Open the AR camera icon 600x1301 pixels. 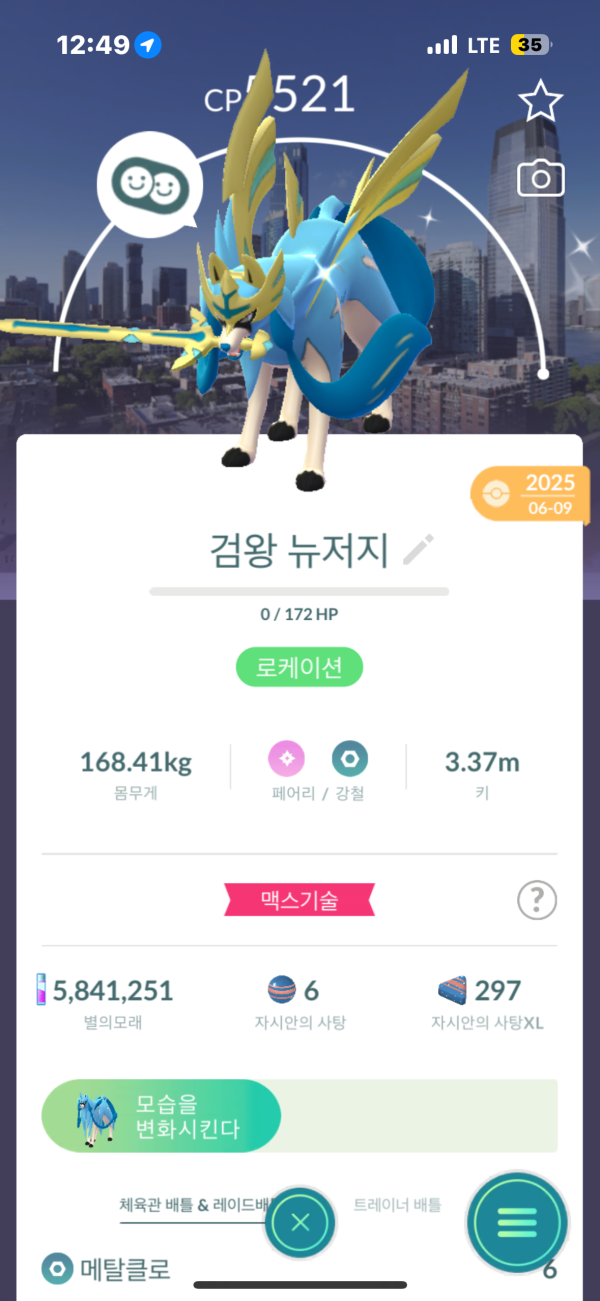541,179
